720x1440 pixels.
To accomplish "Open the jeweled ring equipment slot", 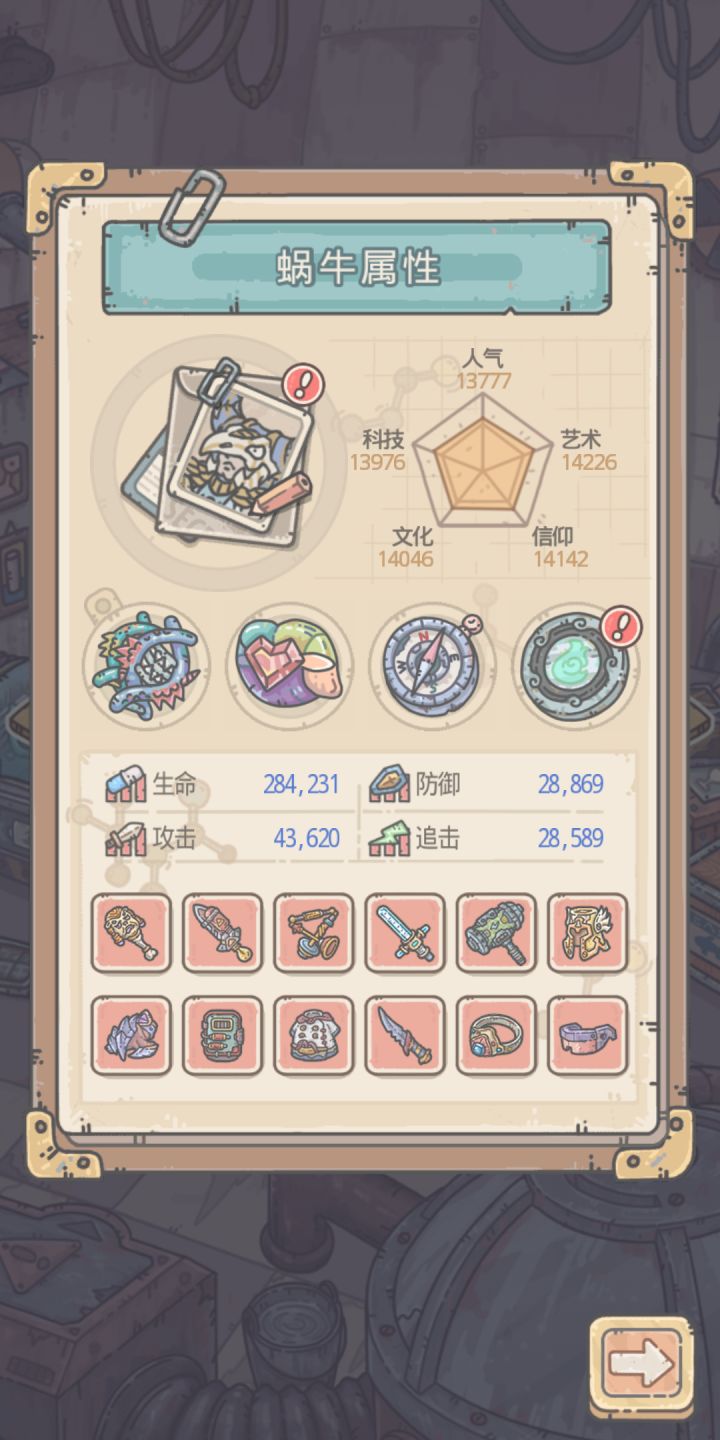I will (x=494, y=1036).
